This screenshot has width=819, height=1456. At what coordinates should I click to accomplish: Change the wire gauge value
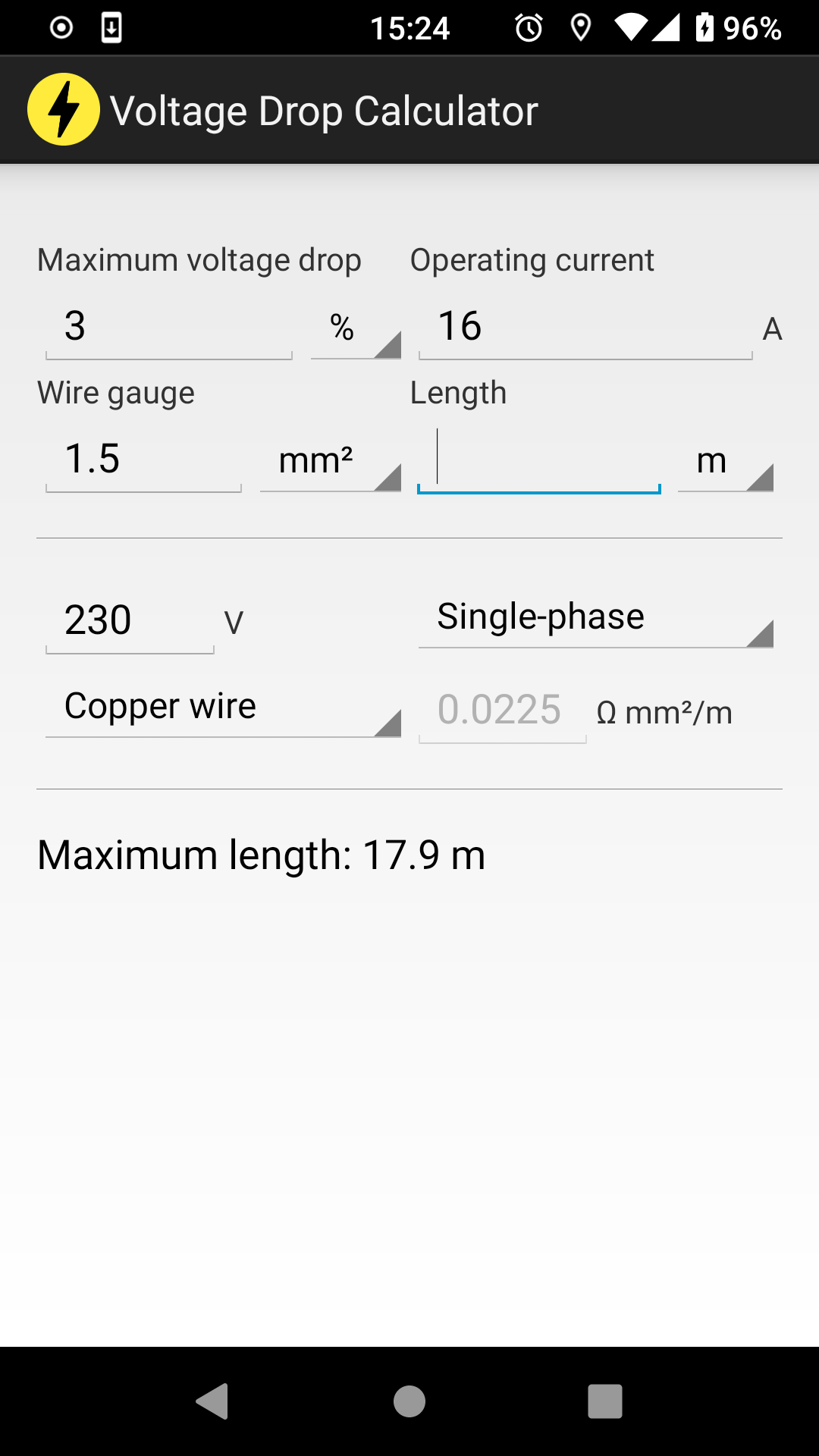[143, 460]
